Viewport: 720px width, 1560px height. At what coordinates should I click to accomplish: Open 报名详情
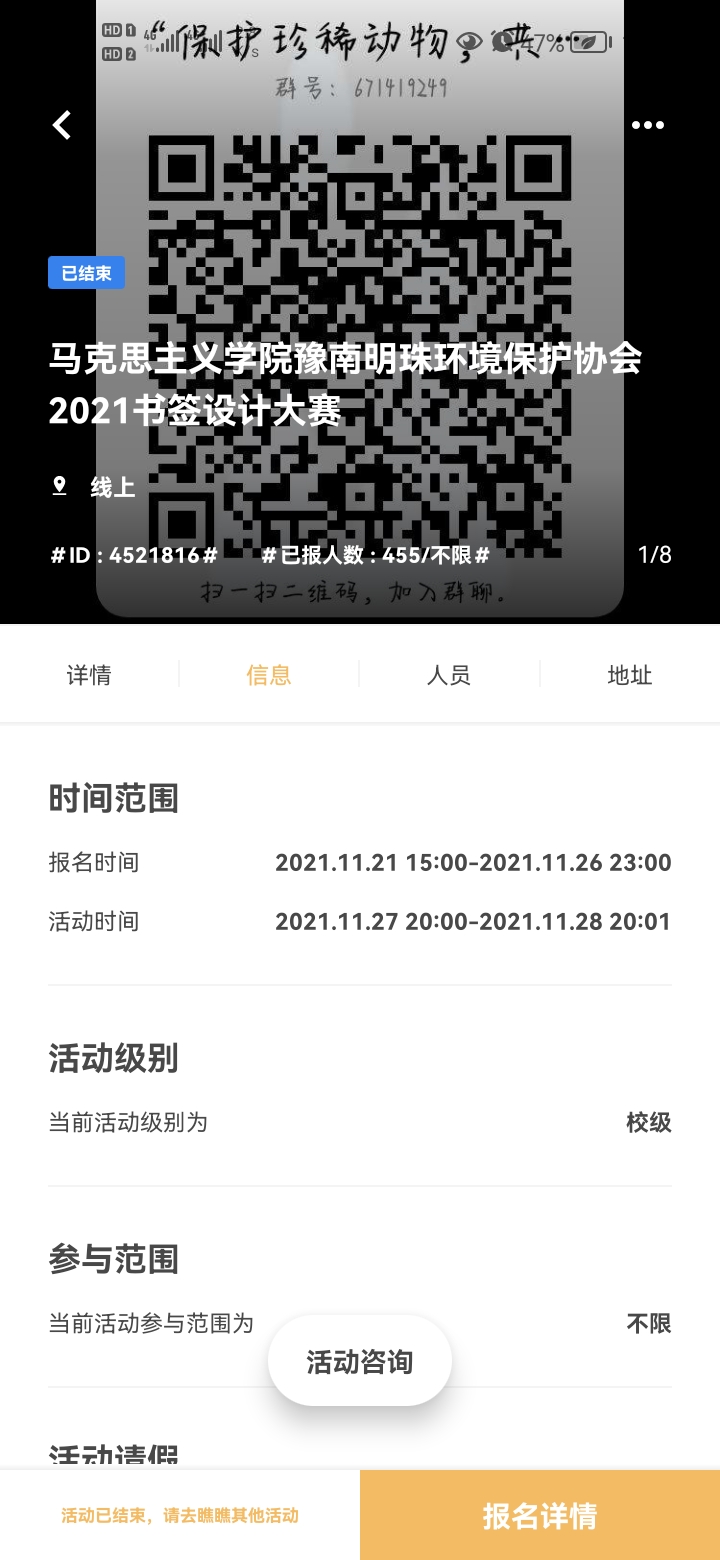click(x=540, y=1515)
